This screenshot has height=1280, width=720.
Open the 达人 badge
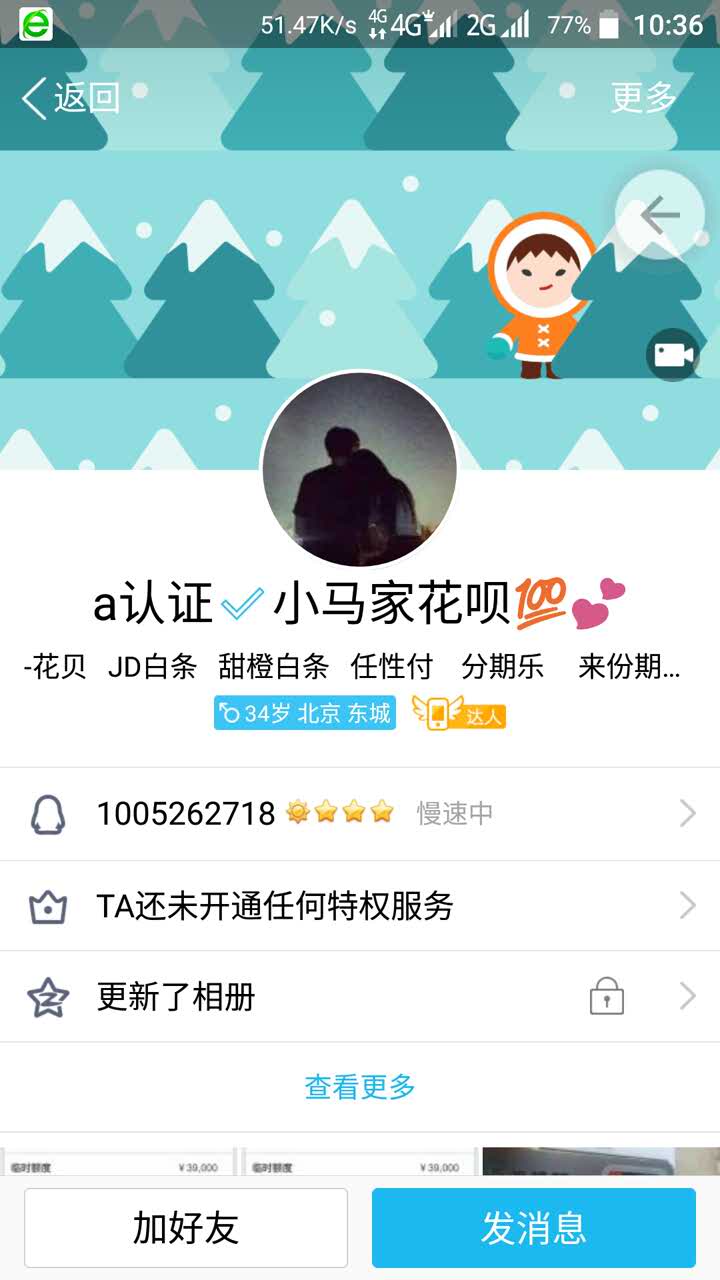pyautogui.click(x=459, y=714)
